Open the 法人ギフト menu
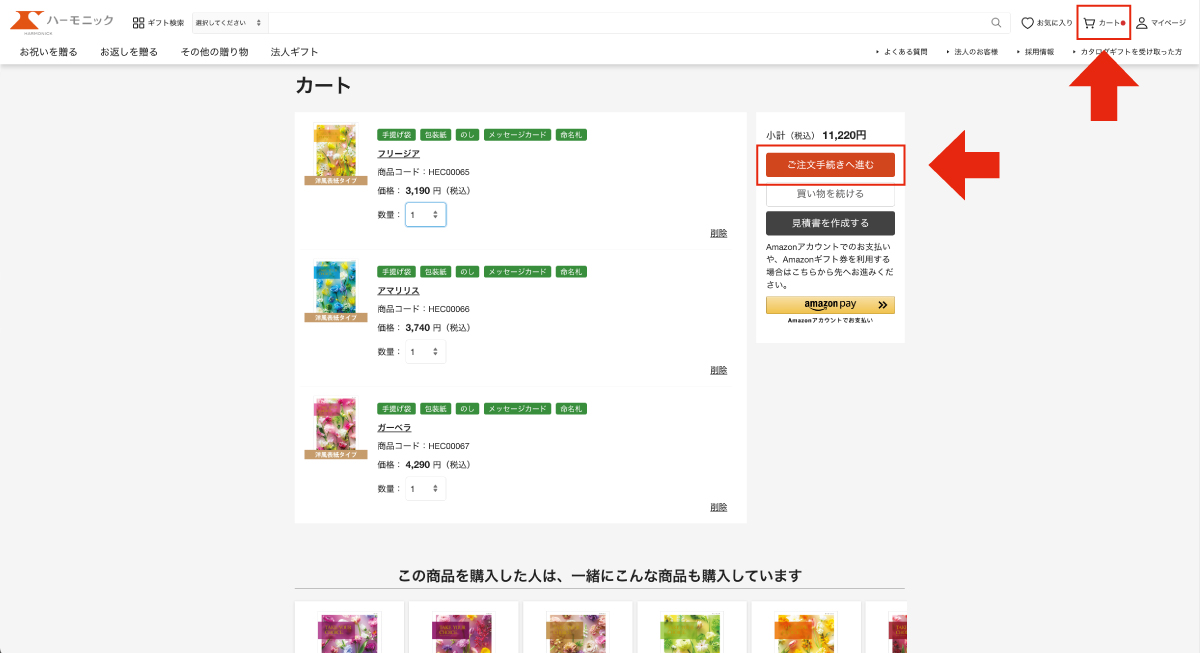Image resolution: width=1200 pixels, height=653 pixels. tap(294, 52)
